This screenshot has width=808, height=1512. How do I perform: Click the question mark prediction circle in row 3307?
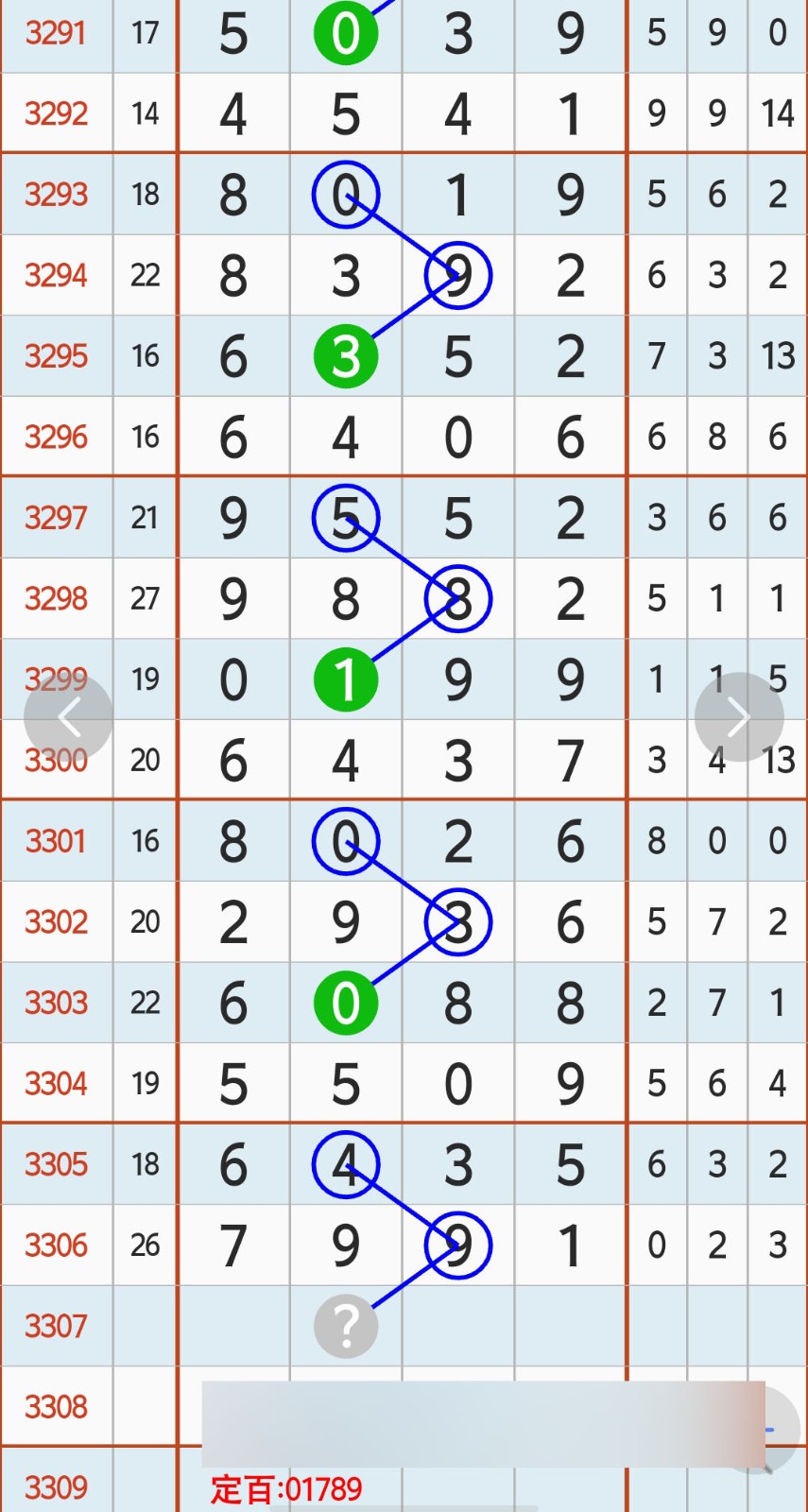pyautogui.click(x=346, y=1325)
